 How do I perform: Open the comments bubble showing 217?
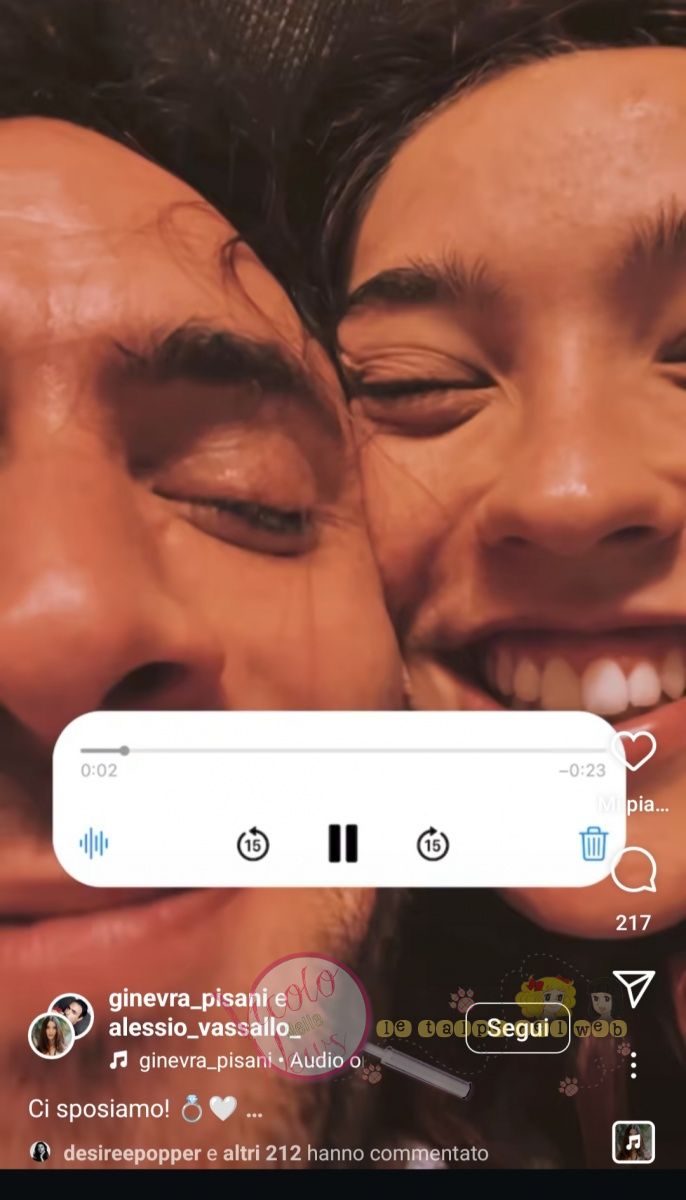(x=633, y=871)
